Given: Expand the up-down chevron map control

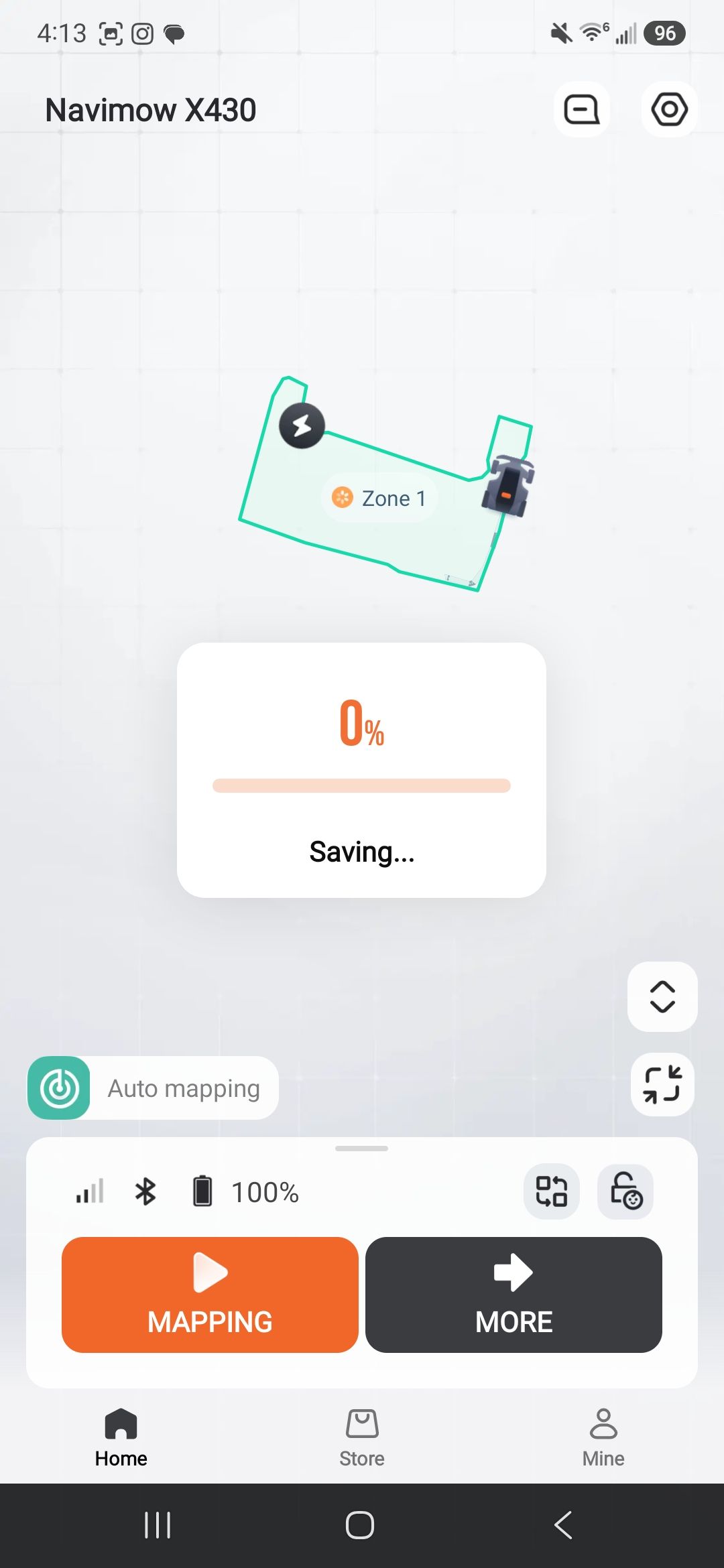Looking at the screenshot, I should click(x=662, y=996).
